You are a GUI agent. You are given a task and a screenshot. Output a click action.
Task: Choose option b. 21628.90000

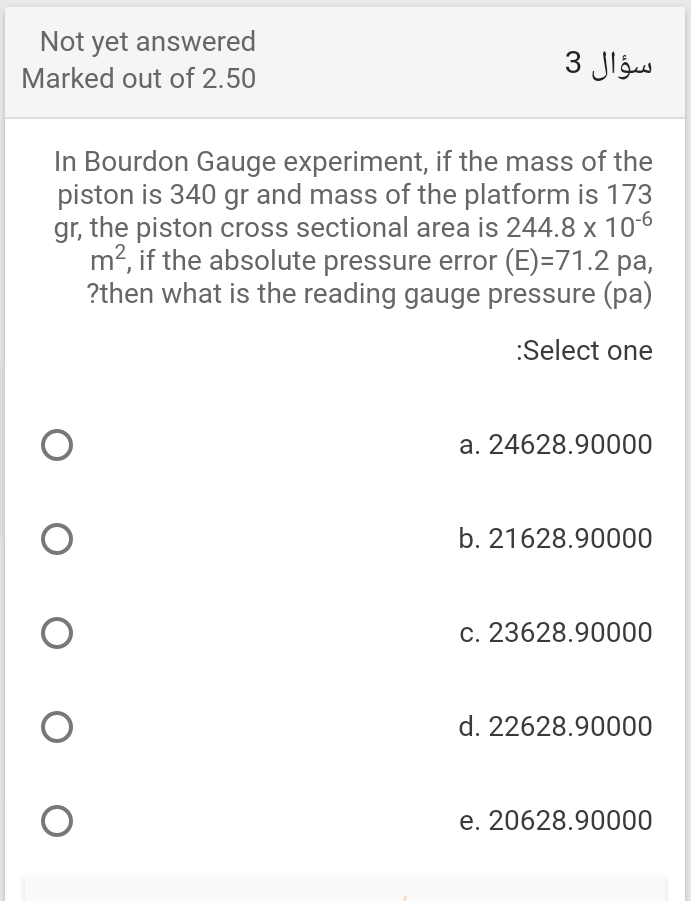click(x=57, y=540)
